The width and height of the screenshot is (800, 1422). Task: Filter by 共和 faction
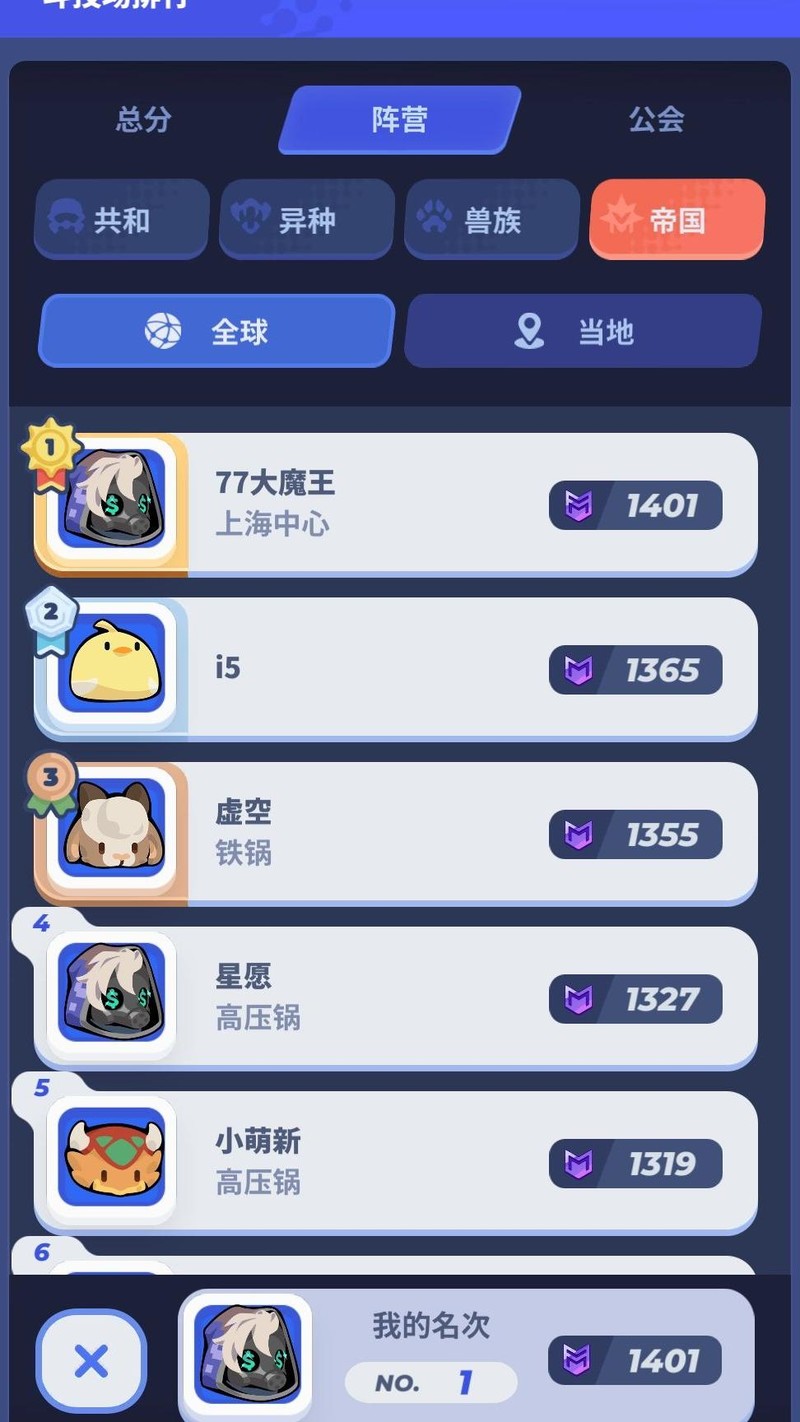122,219
